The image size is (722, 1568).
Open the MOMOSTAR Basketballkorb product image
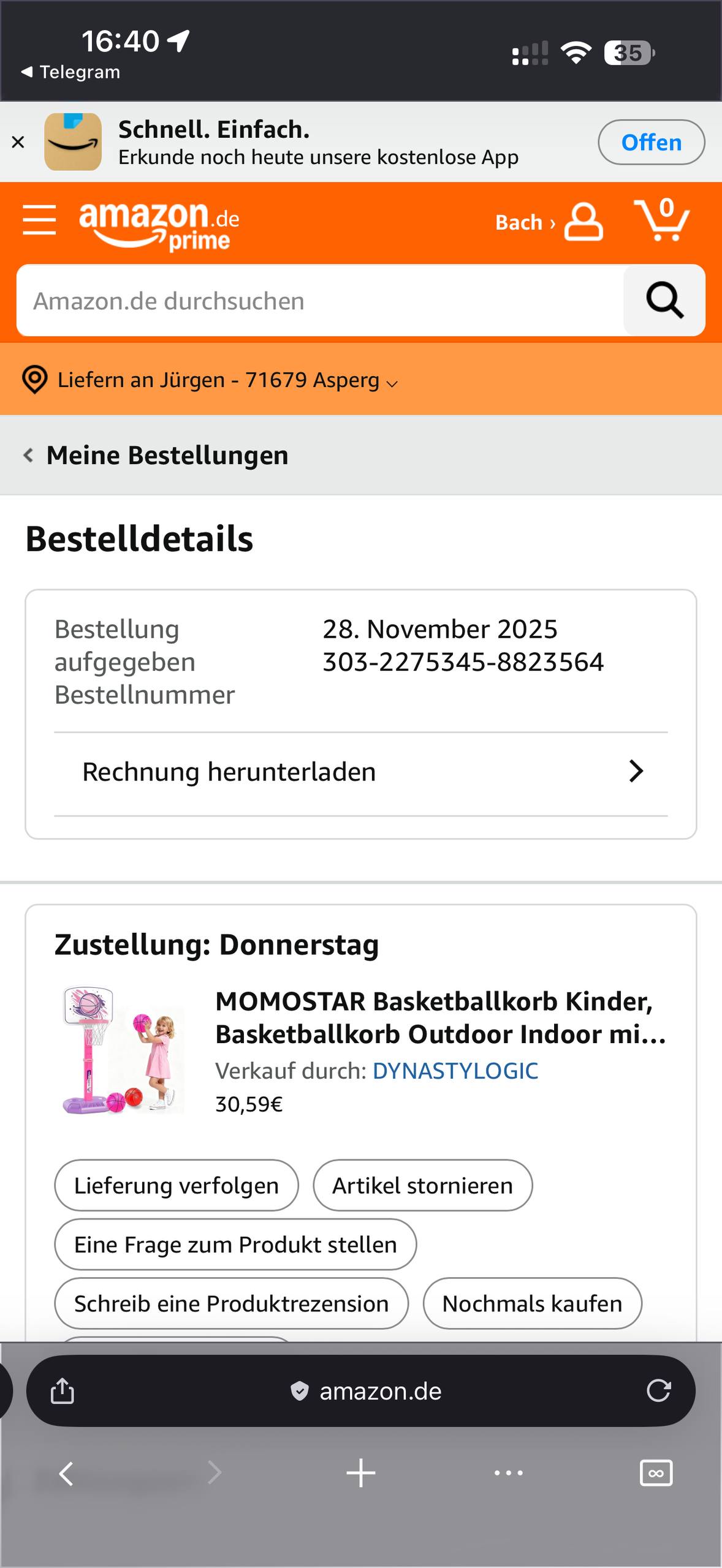tap(122, 1050)
